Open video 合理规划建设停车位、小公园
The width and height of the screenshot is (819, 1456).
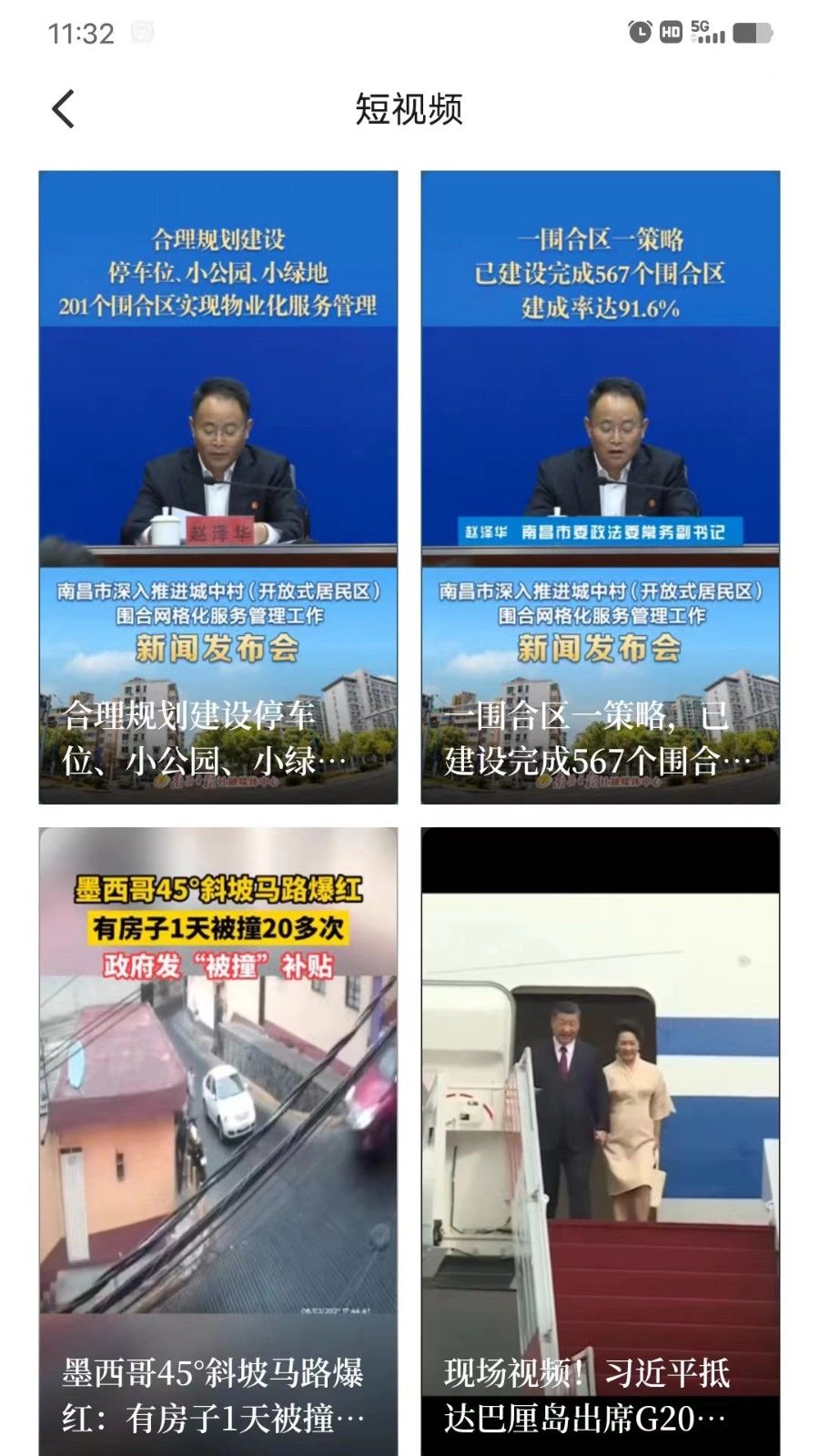218,487
